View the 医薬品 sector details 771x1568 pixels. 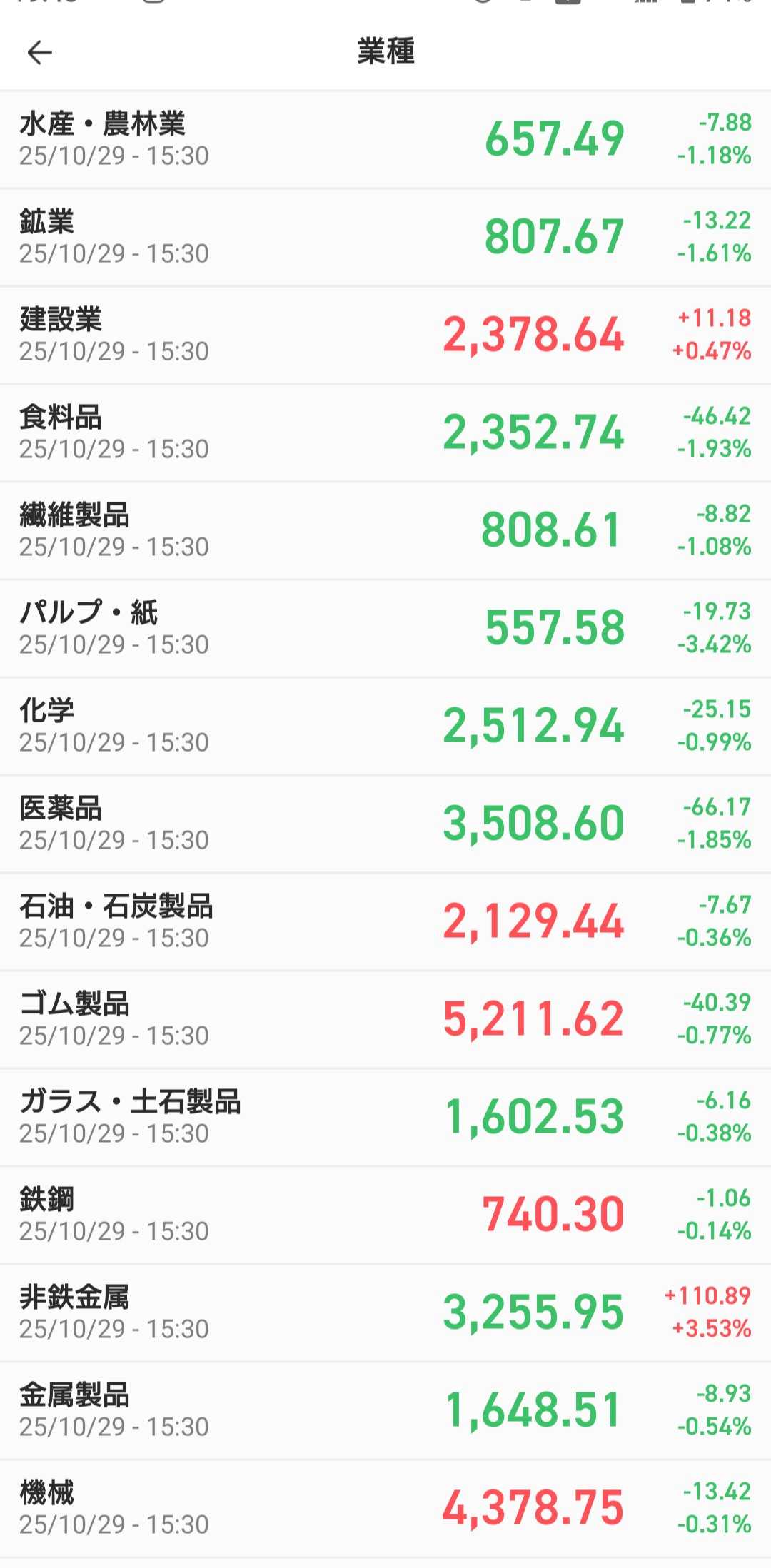tap(385, 824)
